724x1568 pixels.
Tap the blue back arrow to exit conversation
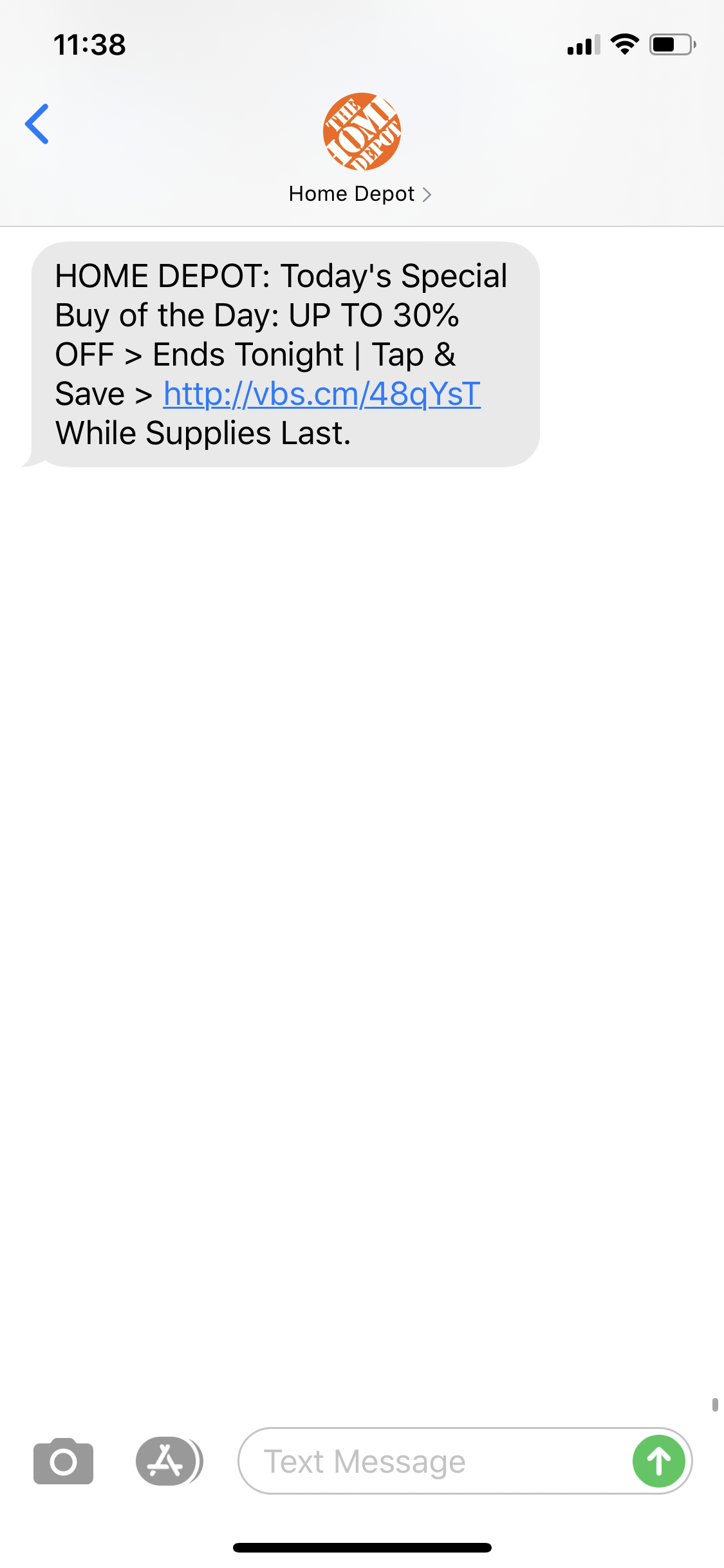point(37,123)
